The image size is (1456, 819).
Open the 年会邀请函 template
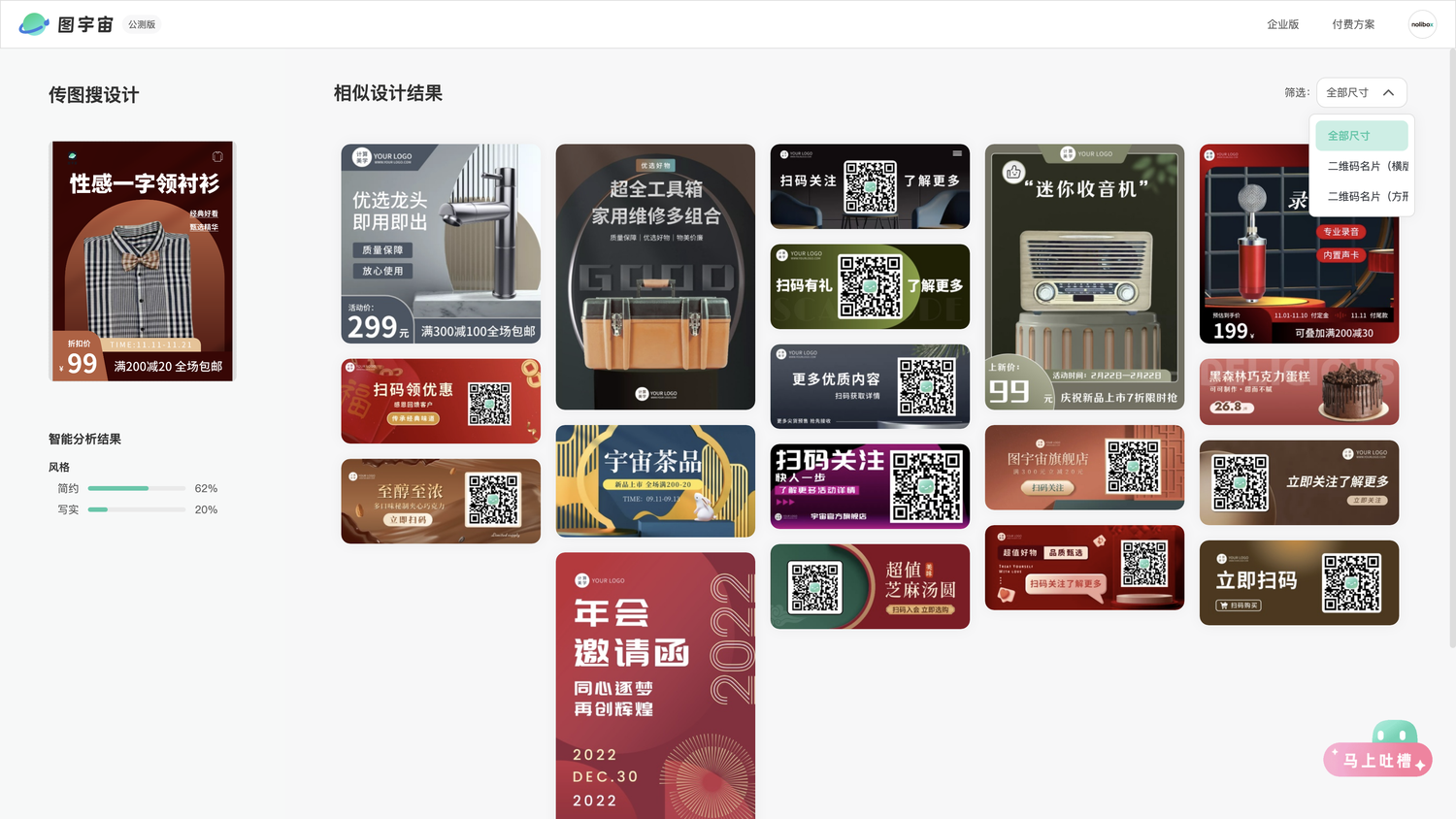655,684
